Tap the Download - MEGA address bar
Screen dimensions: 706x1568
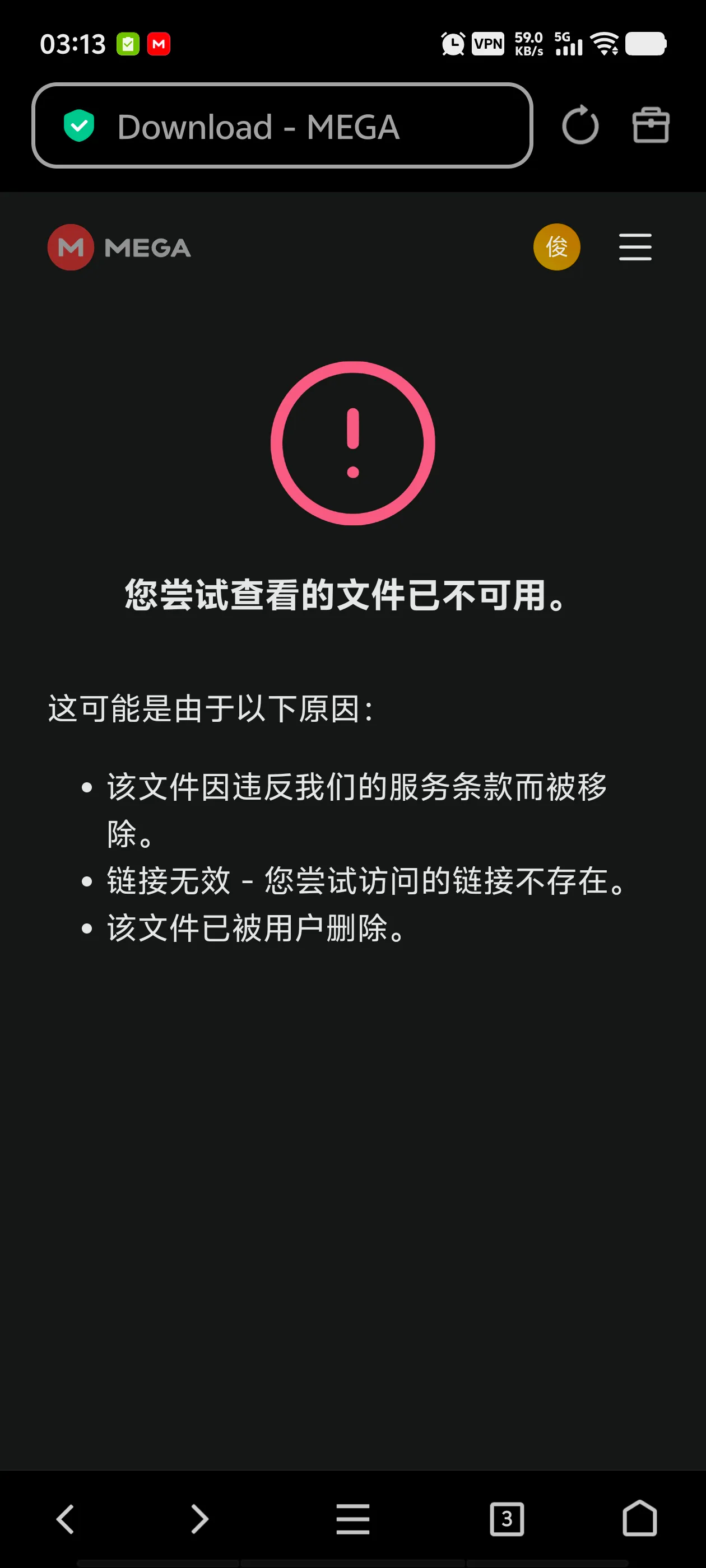pyautogui.click(x=281, y=126)
